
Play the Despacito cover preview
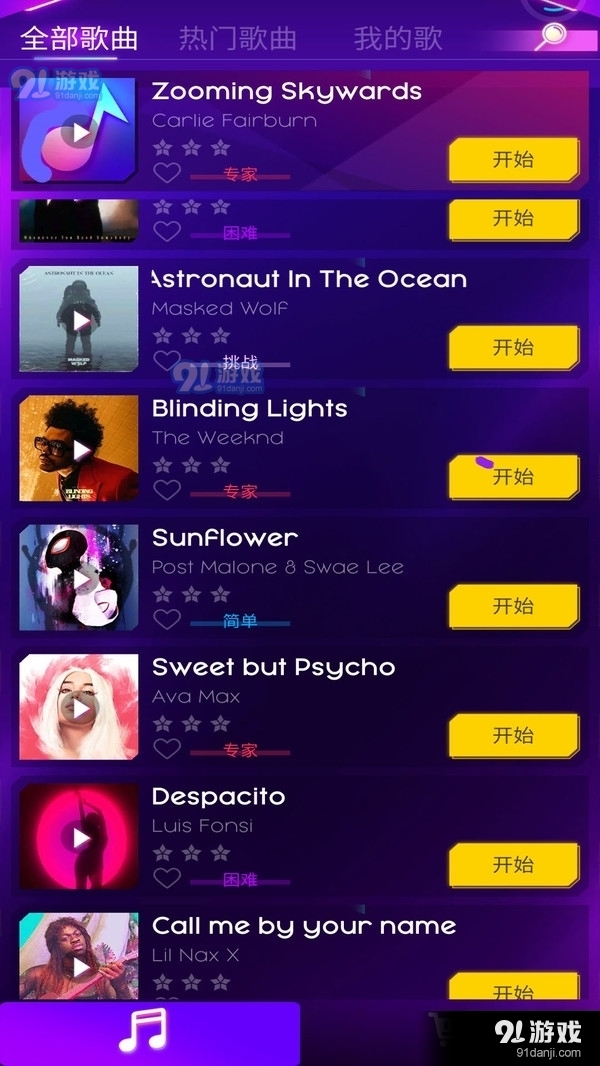[x=79, y=837]
